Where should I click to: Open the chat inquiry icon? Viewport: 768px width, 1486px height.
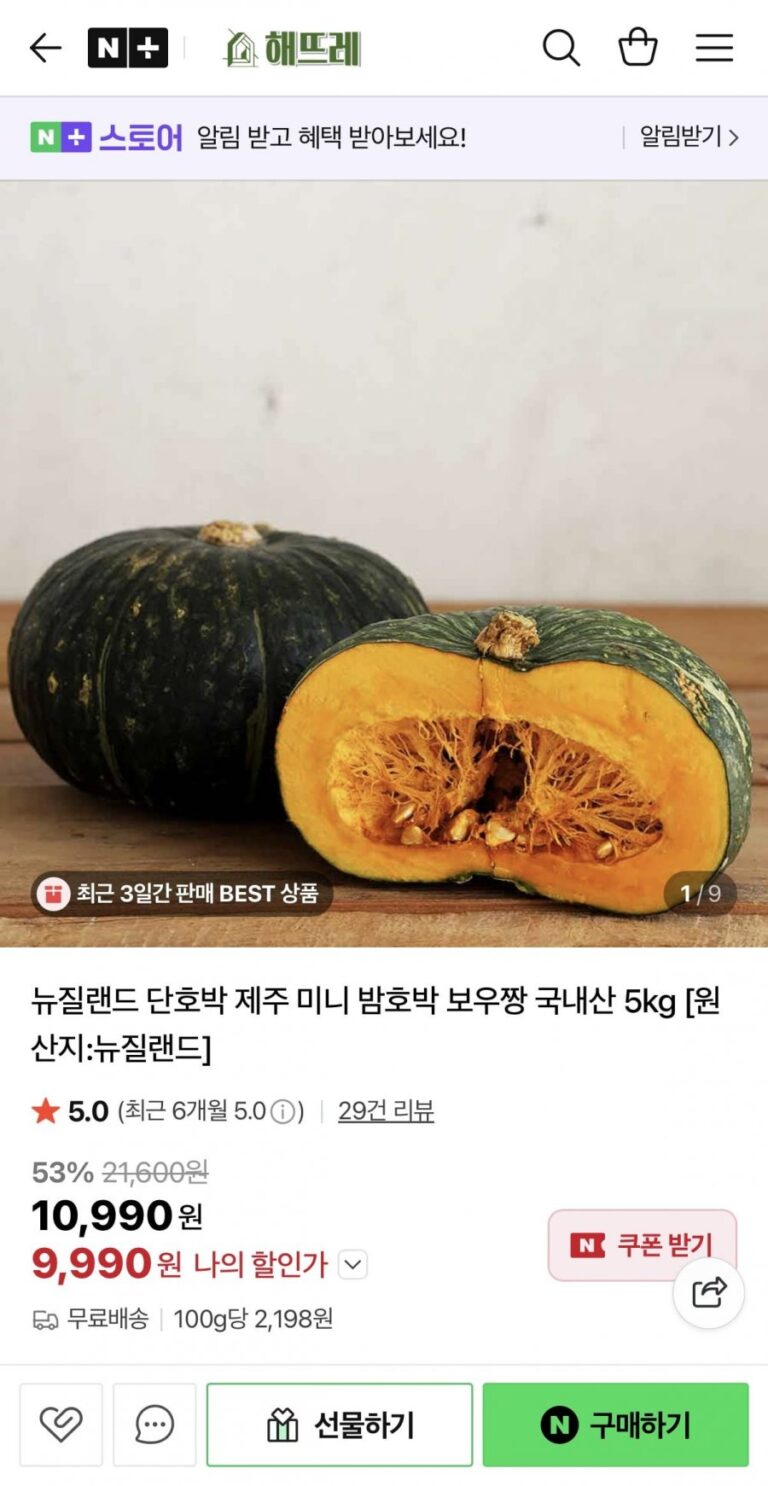[154, 1424]
